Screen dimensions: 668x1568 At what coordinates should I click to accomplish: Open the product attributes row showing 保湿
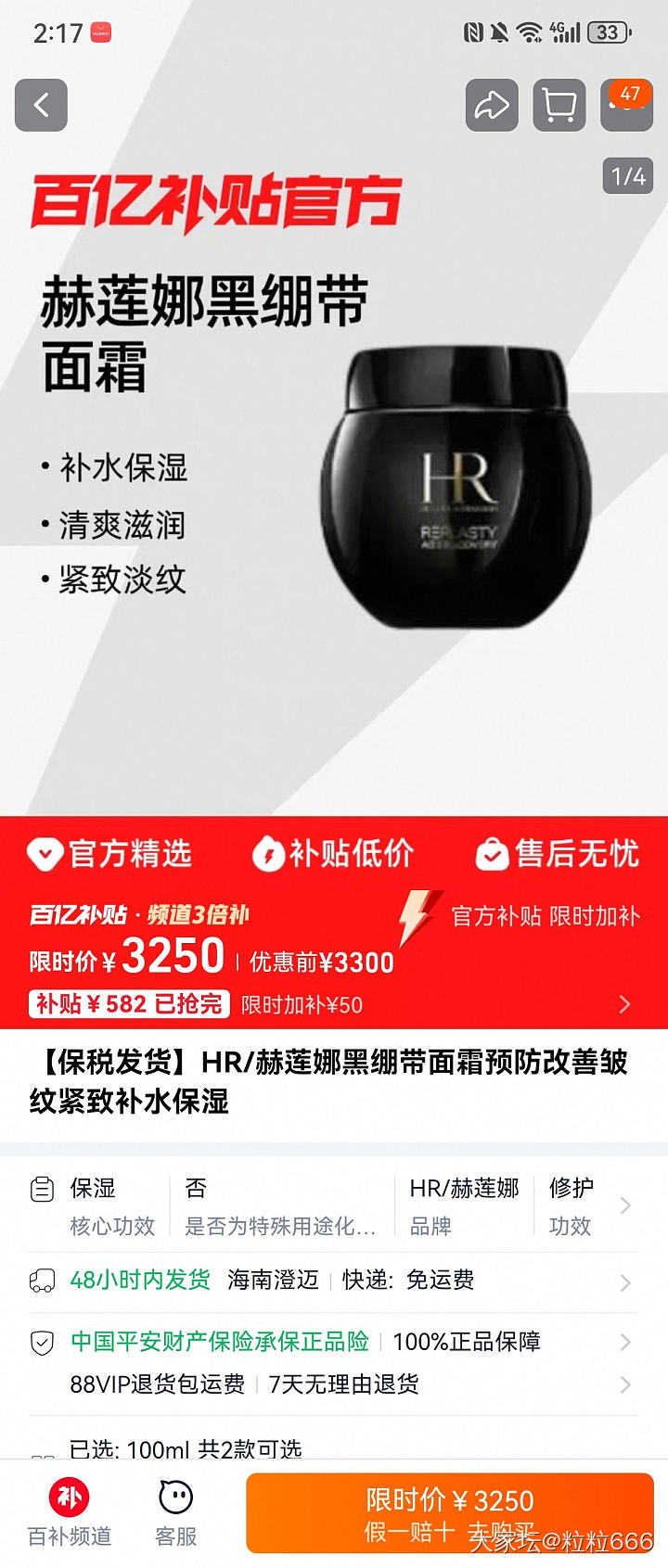(334, 1205)
